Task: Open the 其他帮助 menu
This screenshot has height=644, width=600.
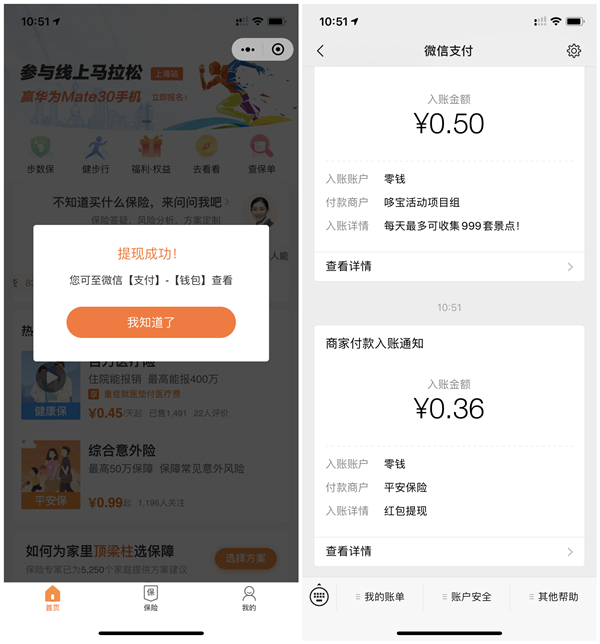Action: pos(553,597)
